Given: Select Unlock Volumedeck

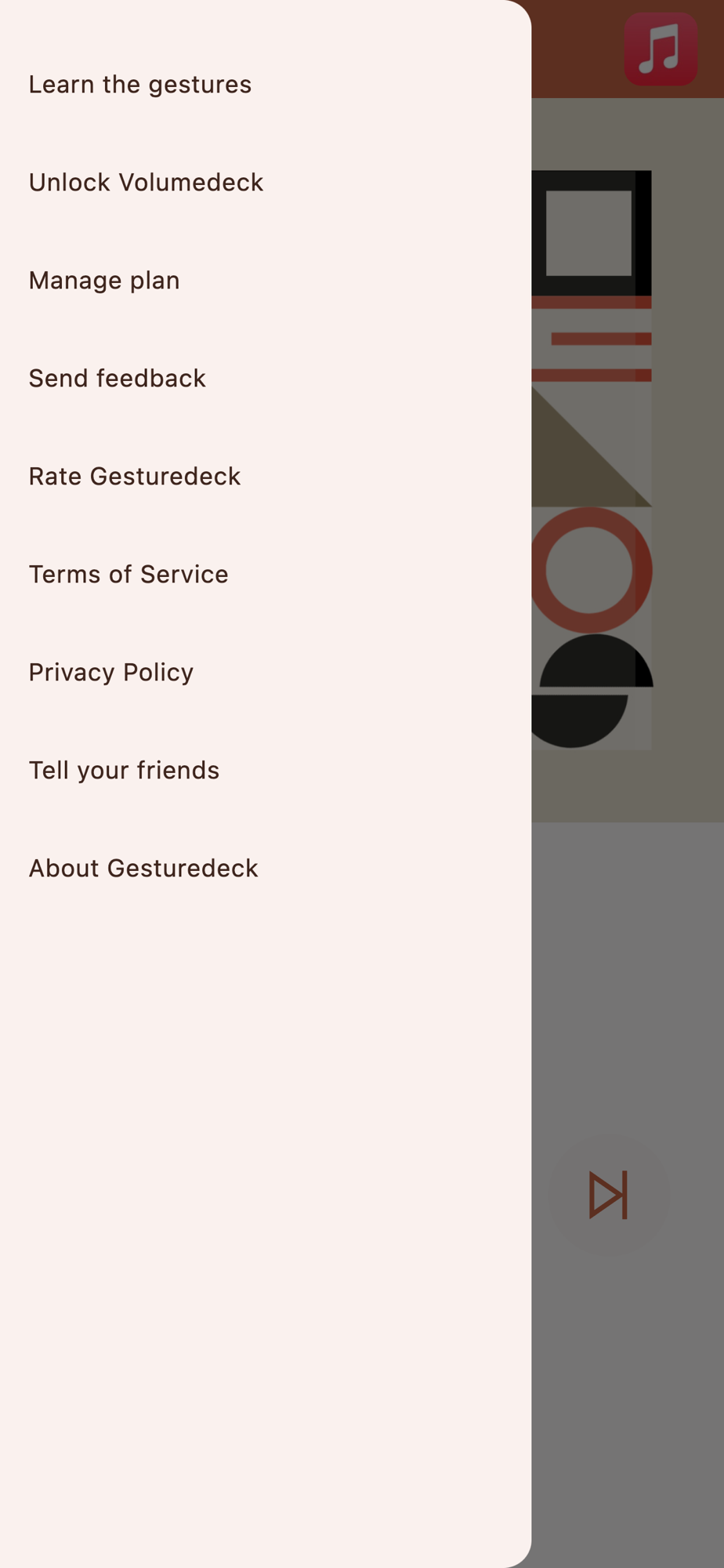Looking at the screenshot, I should click(x=266, y=183).
